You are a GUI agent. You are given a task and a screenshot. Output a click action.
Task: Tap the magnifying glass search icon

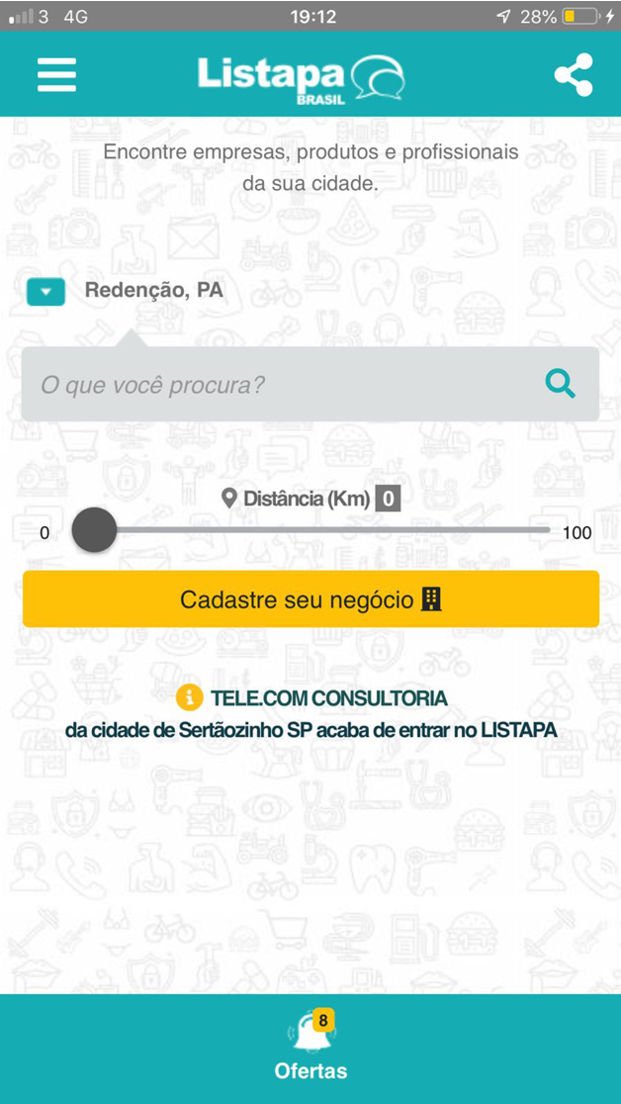pyautogui.click(x=560, y=384)
